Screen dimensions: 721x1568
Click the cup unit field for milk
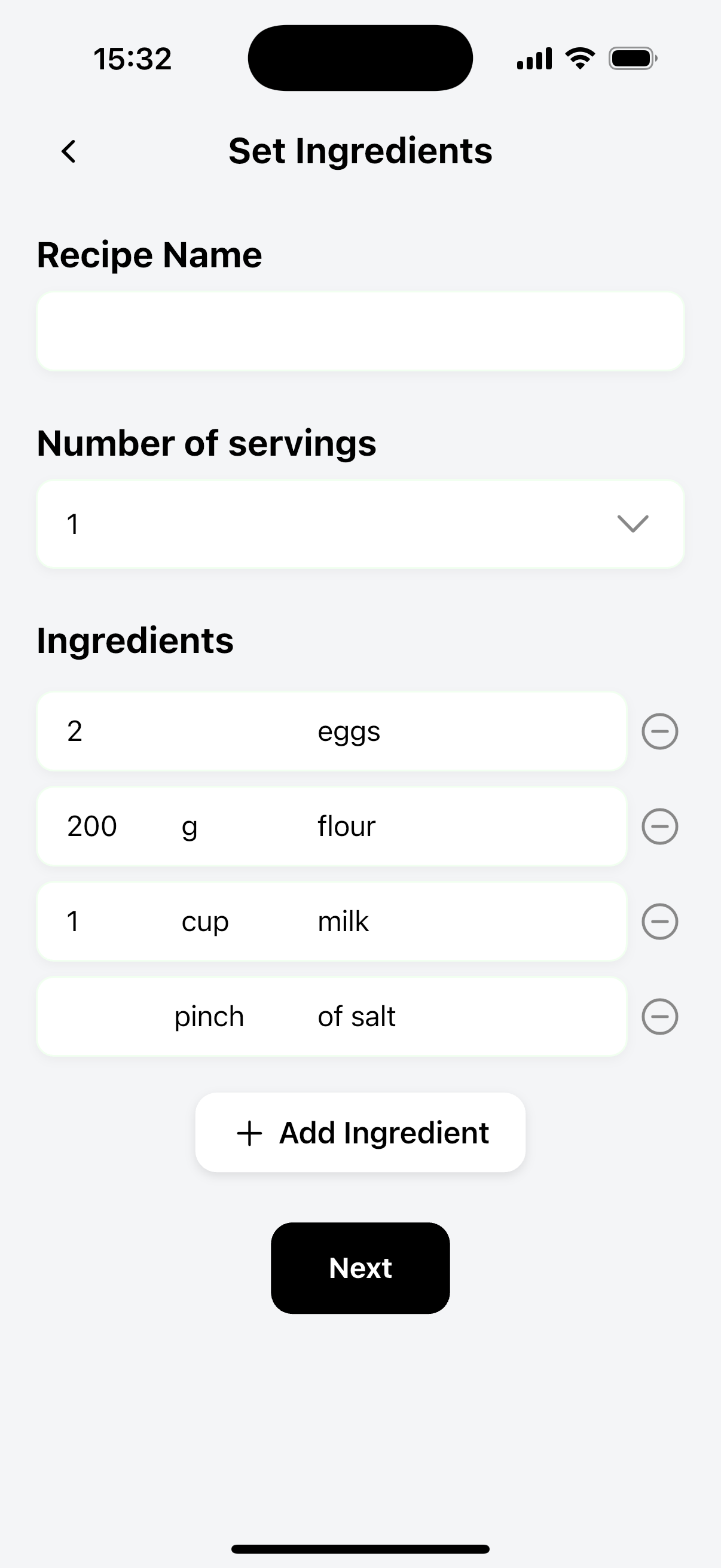[207, 921]
